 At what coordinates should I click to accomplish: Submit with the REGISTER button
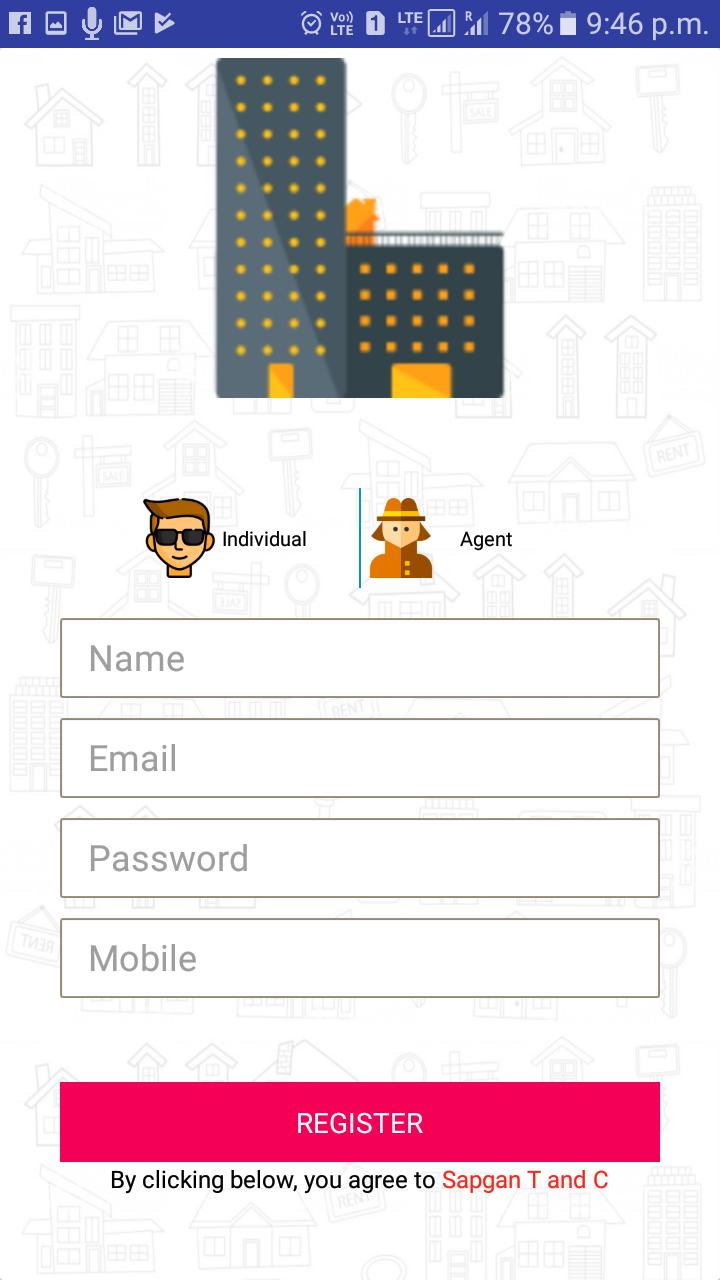360,1122
